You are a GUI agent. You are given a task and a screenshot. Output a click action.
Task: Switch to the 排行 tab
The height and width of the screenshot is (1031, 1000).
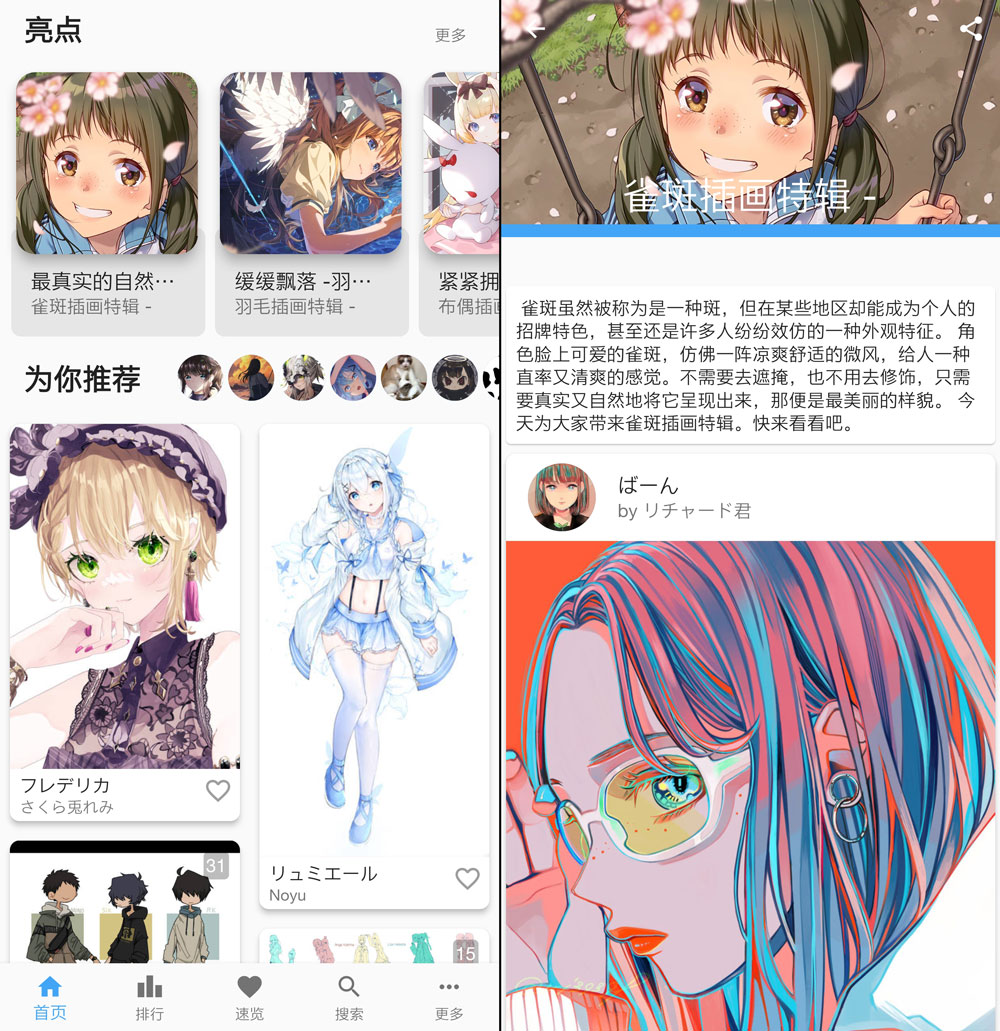149,998
